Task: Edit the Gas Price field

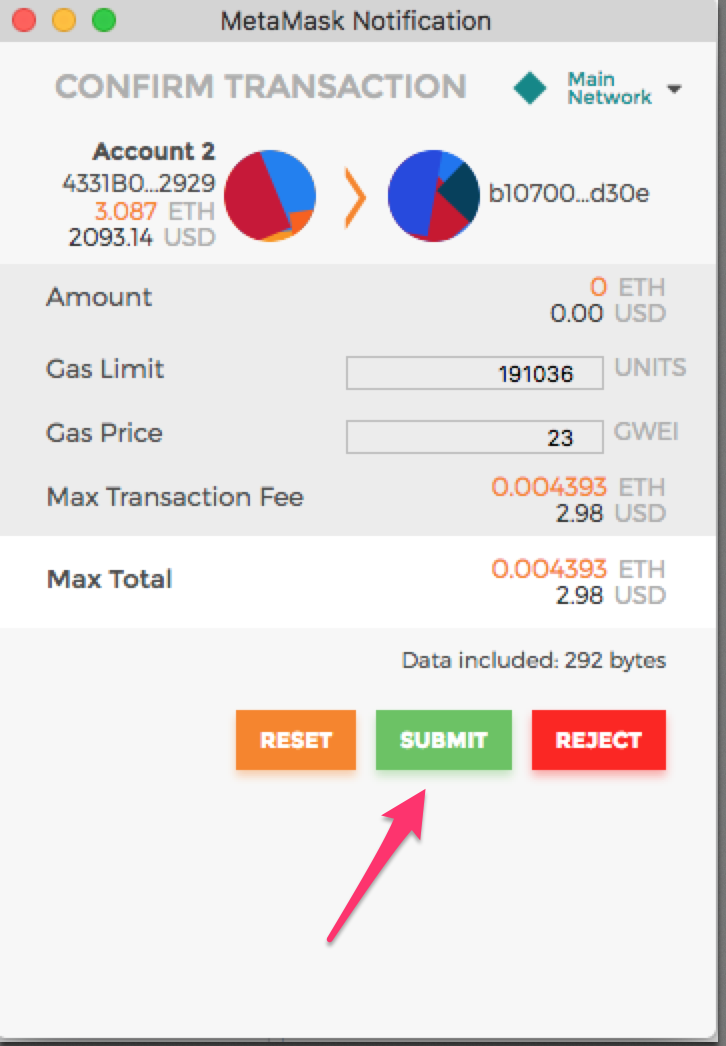Action: [x=475, y=437]
